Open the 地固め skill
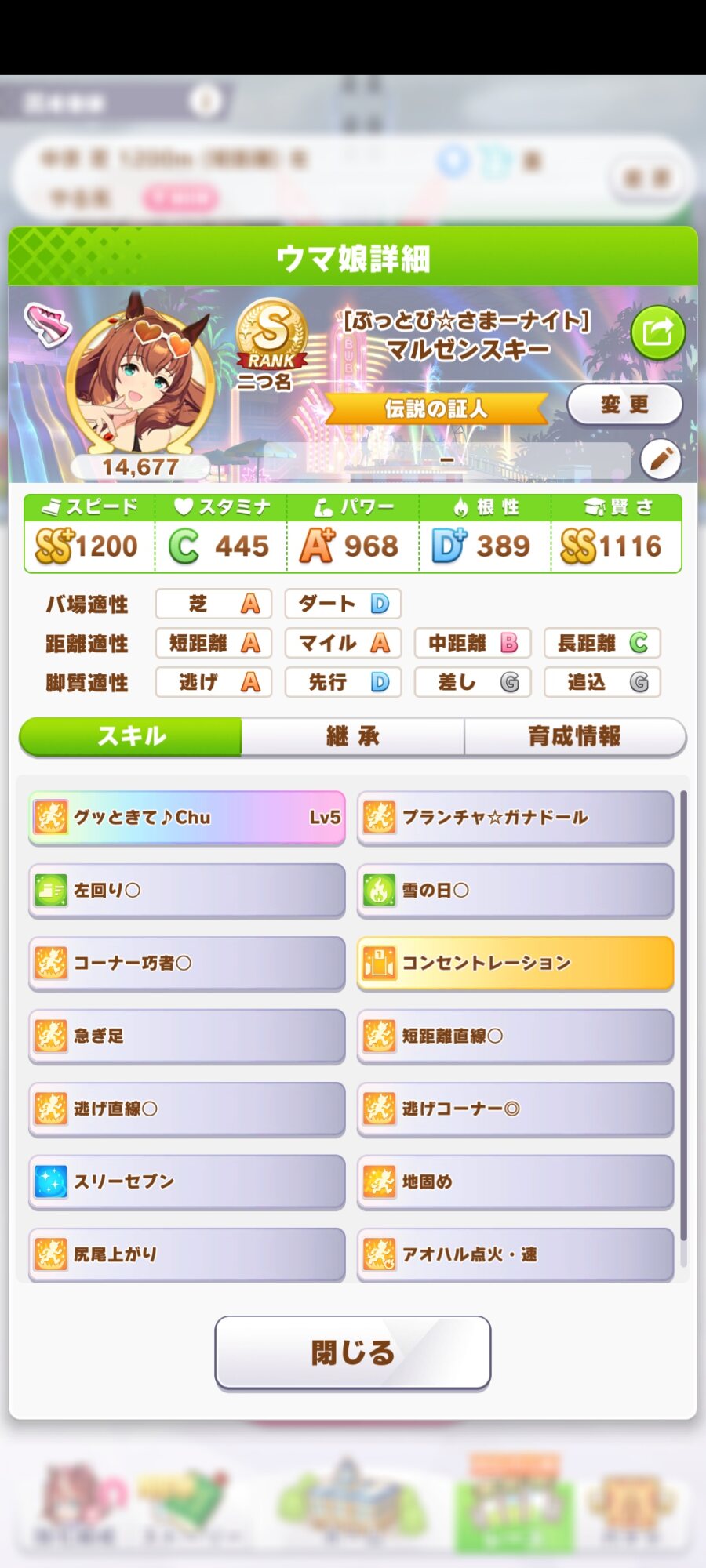 [515, 1181]
